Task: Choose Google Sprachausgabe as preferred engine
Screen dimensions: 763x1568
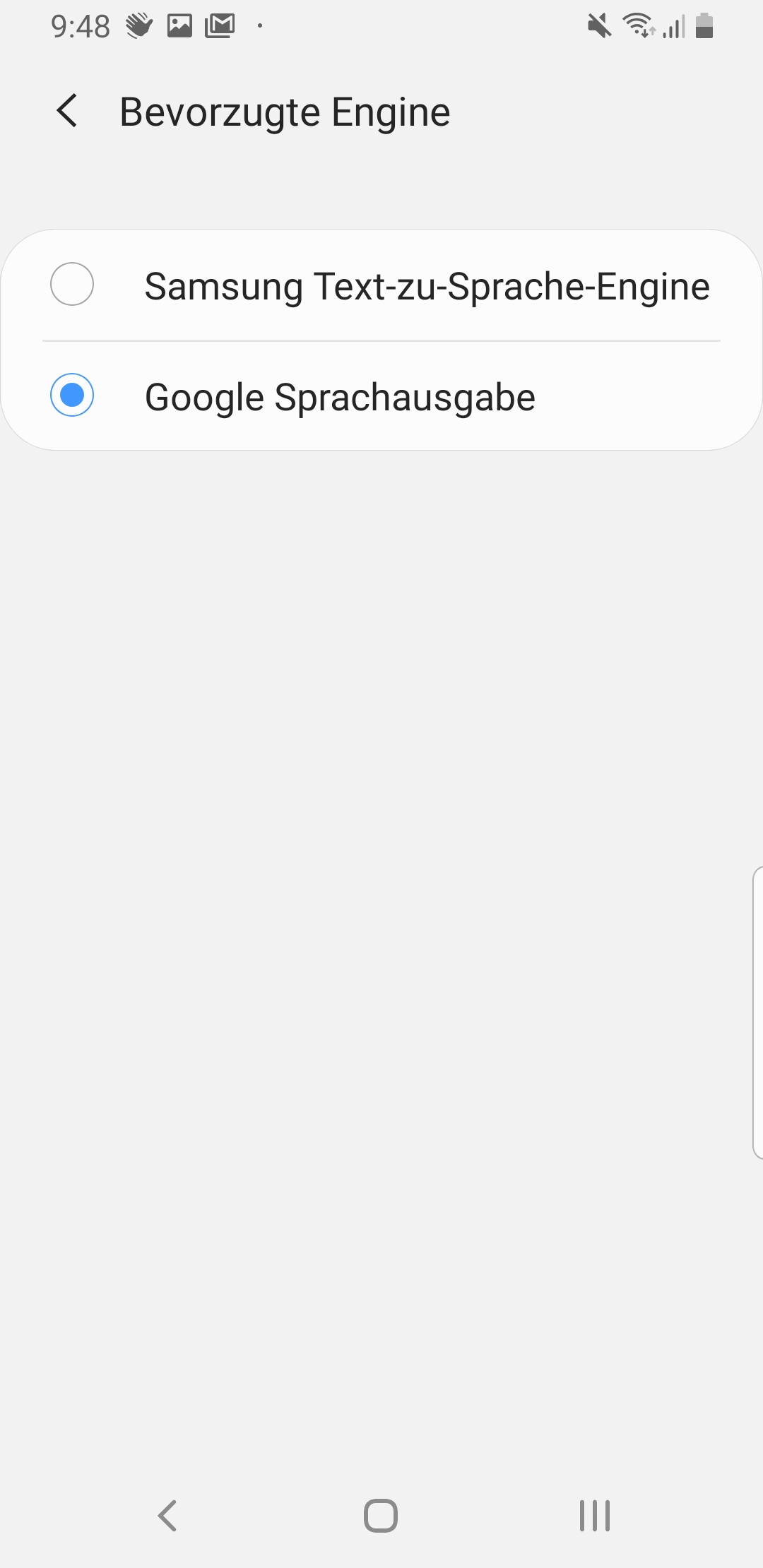Action: (x=381, y=396)
